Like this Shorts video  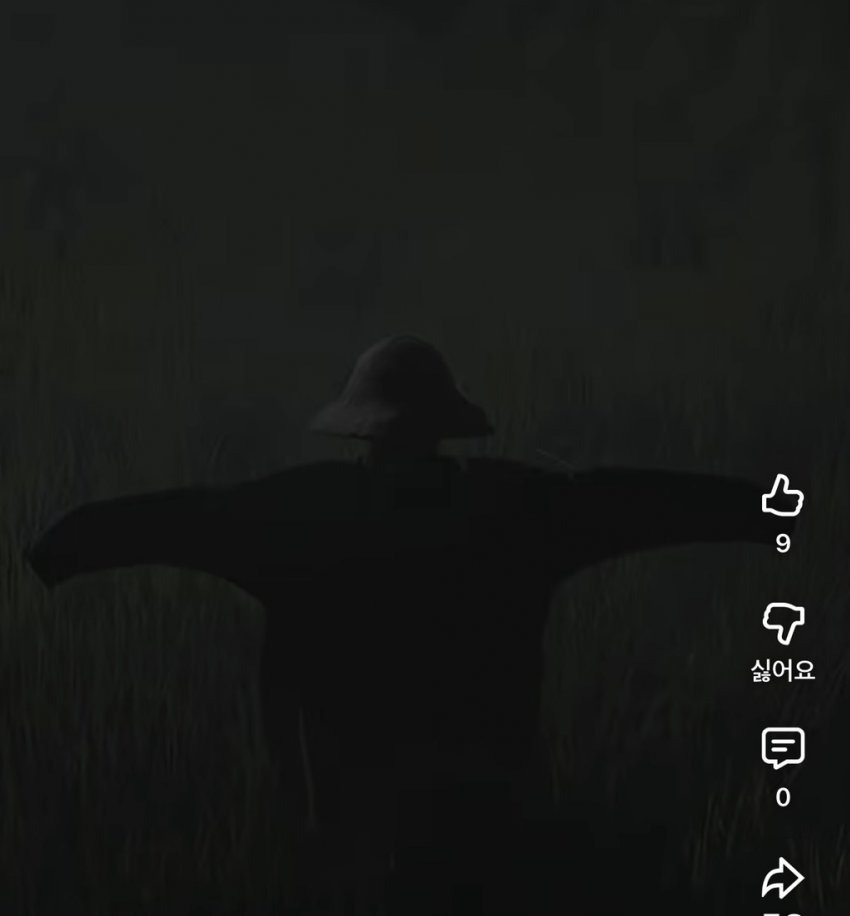pyautogui.click(x=782, y=496)
